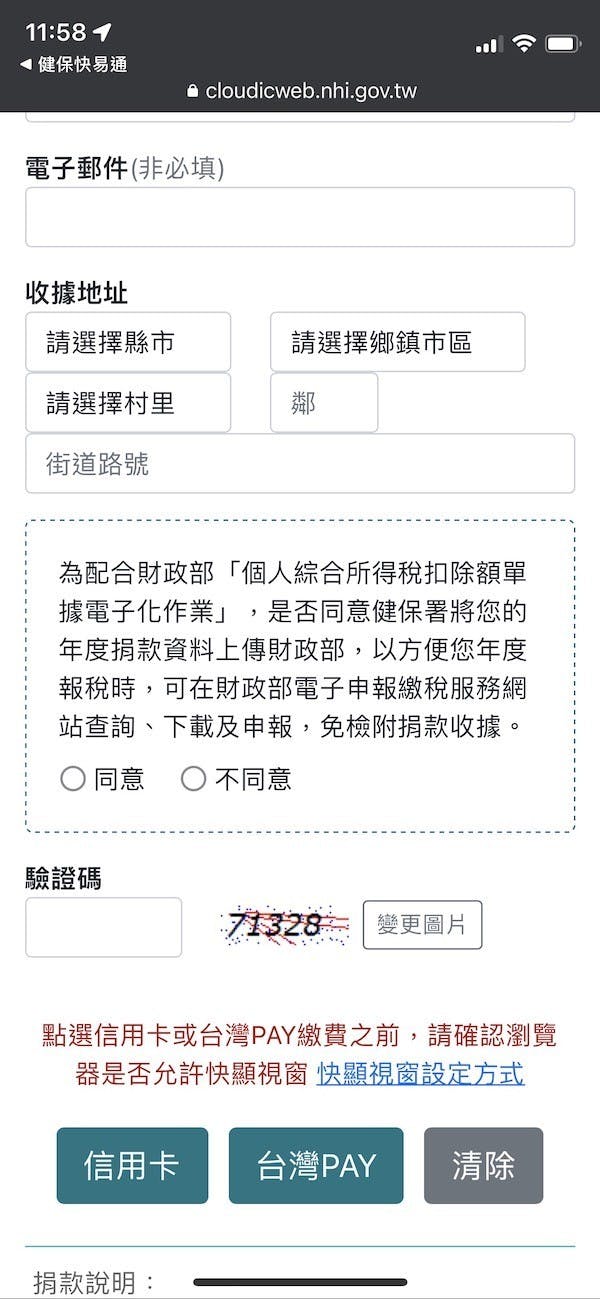This screenshot has height=1299, width=600.
Task: Refresh captcha with 變更圖片 button
Action: coord(422,925)
